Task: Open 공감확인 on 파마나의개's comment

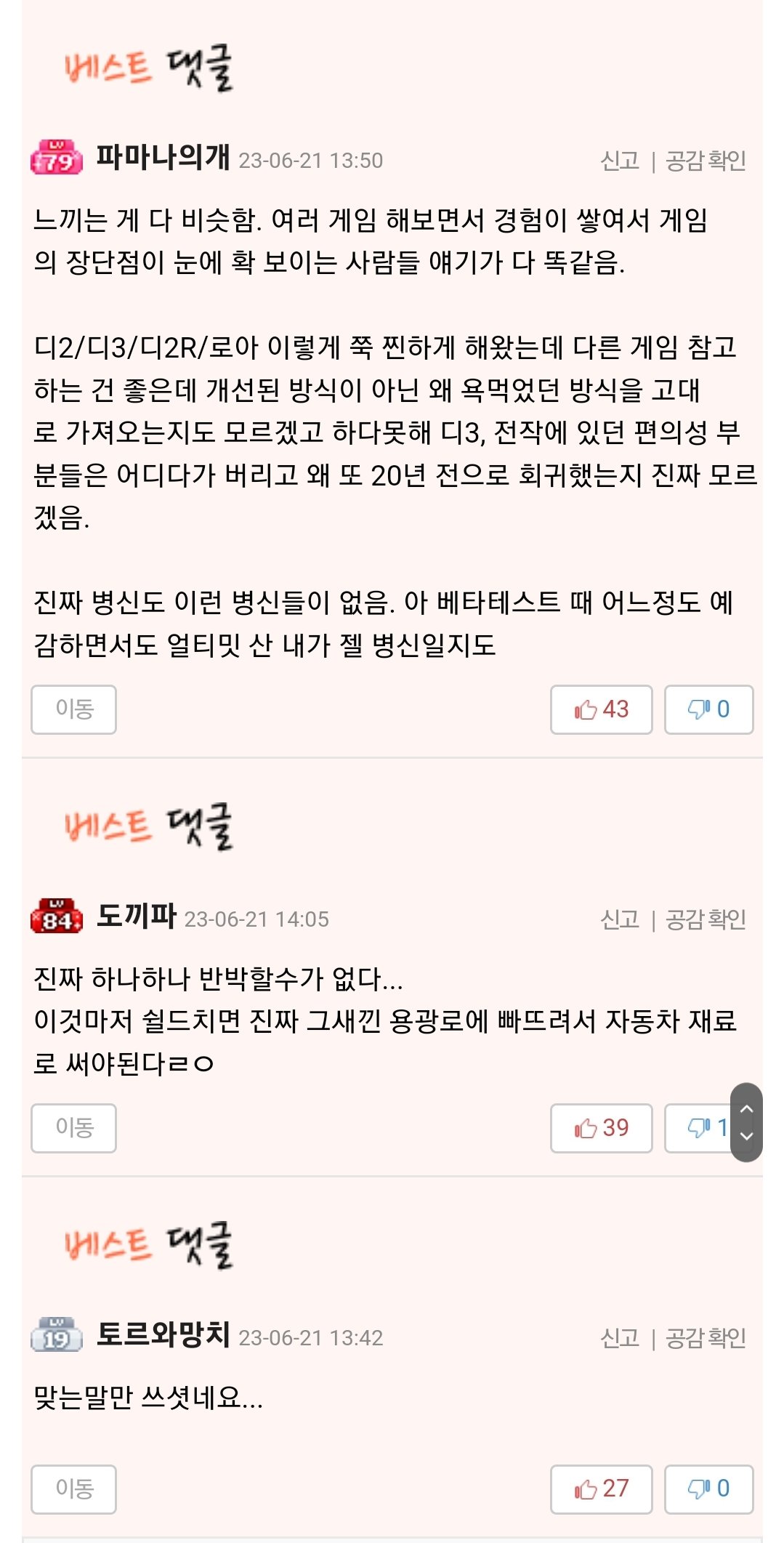Action: [706, 161]
